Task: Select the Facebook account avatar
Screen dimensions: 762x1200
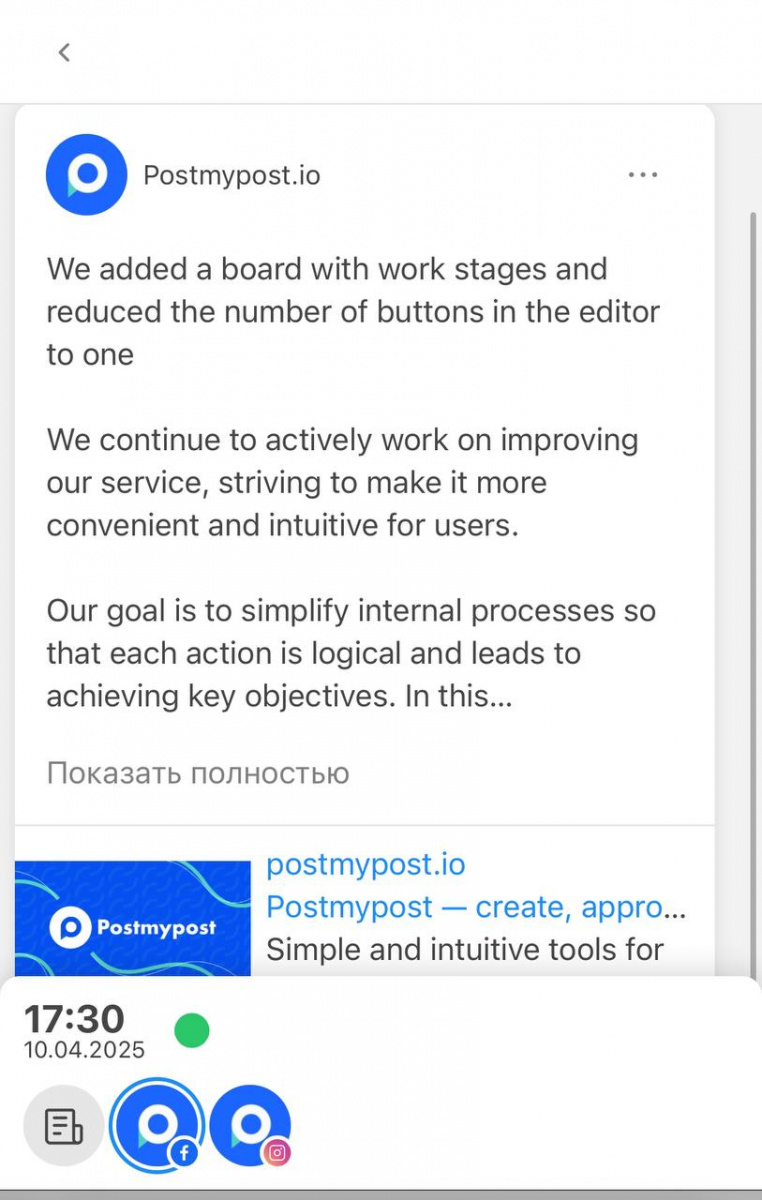Action: 157,1126
